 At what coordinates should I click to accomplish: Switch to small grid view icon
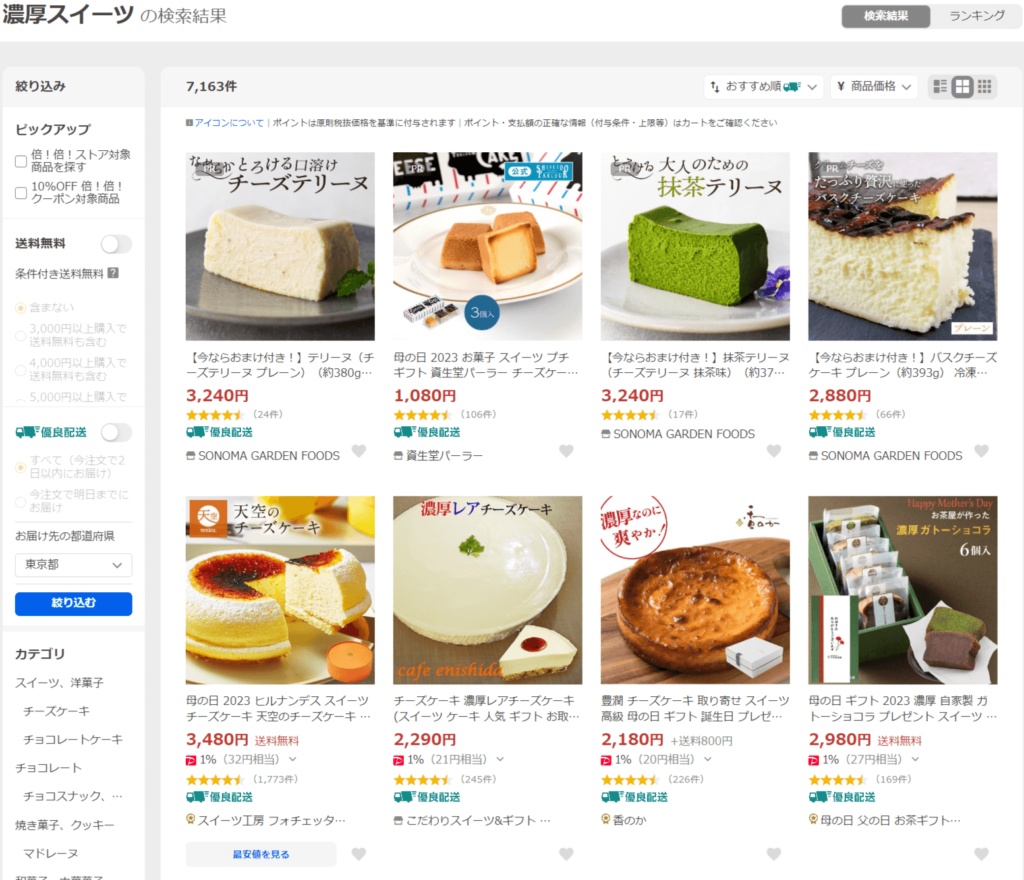click(985, 87)
